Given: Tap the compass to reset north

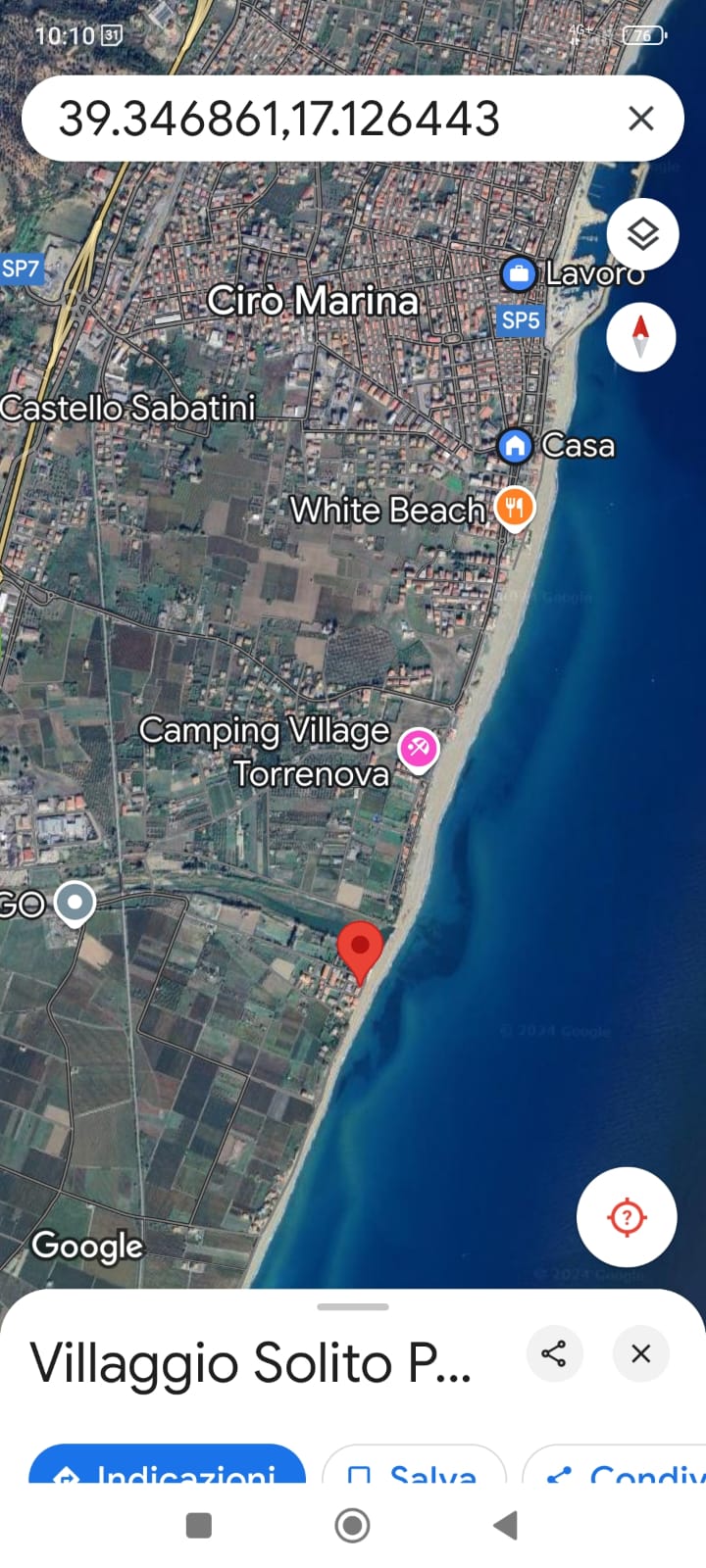Looking at the screenshot, I should 640,337.
